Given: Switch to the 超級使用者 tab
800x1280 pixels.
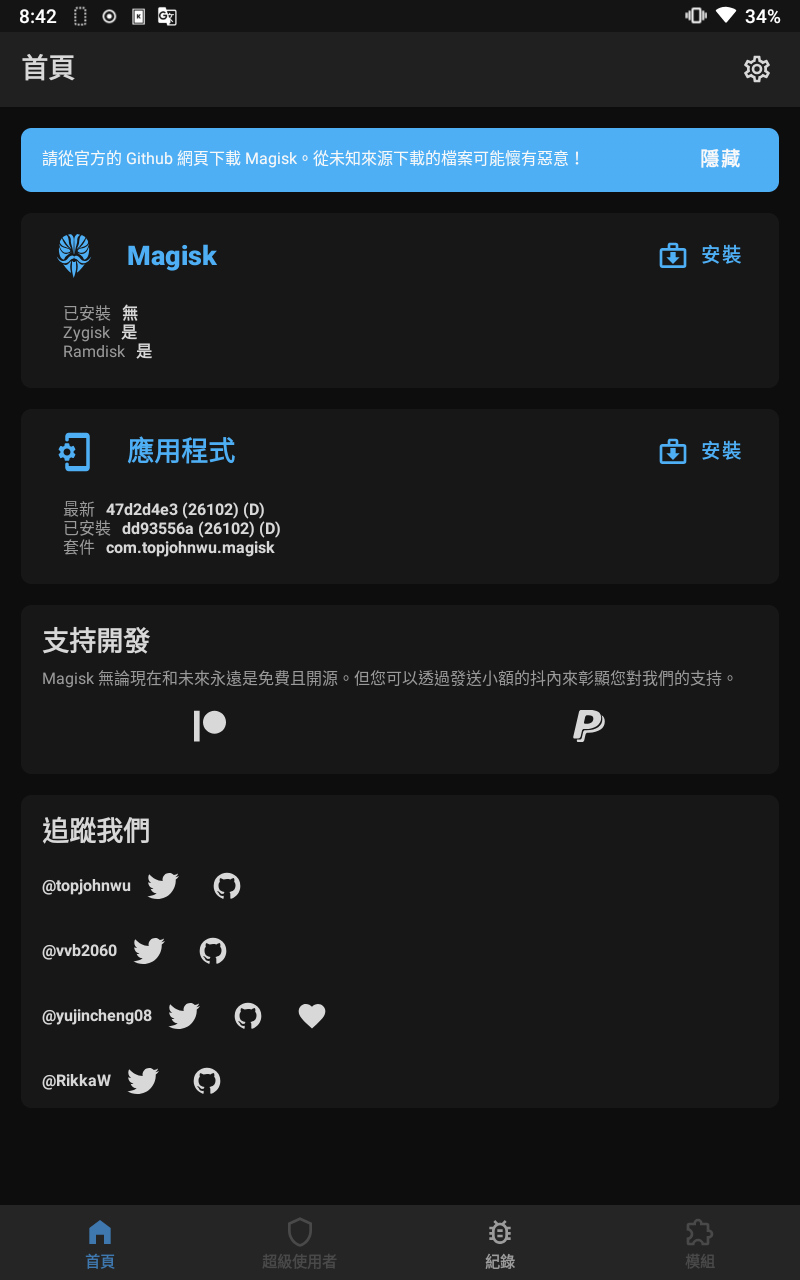Looking at the screenshot, I should click(299, 1242).
